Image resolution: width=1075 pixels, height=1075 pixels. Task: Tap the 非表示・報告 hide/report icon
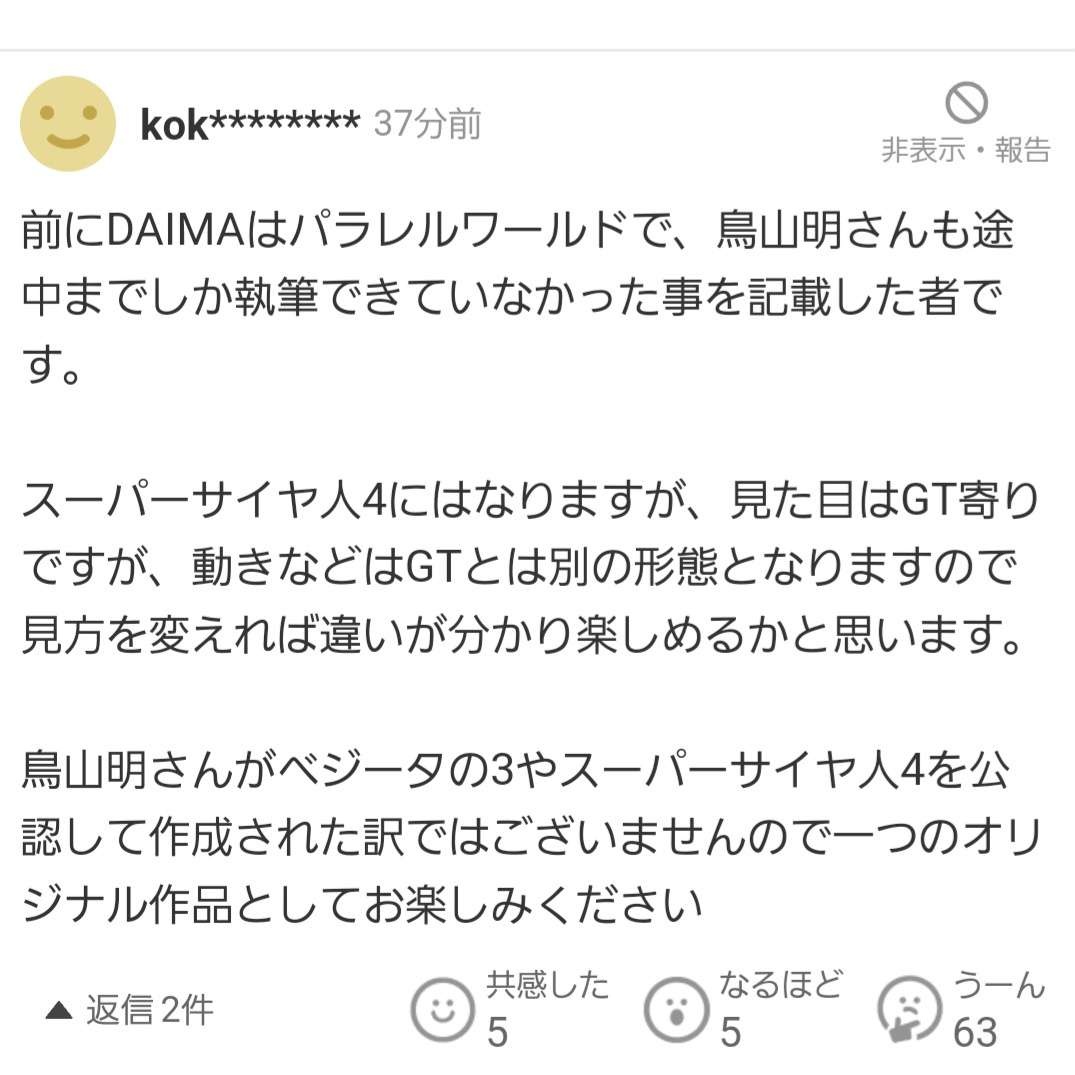[966, 104]
